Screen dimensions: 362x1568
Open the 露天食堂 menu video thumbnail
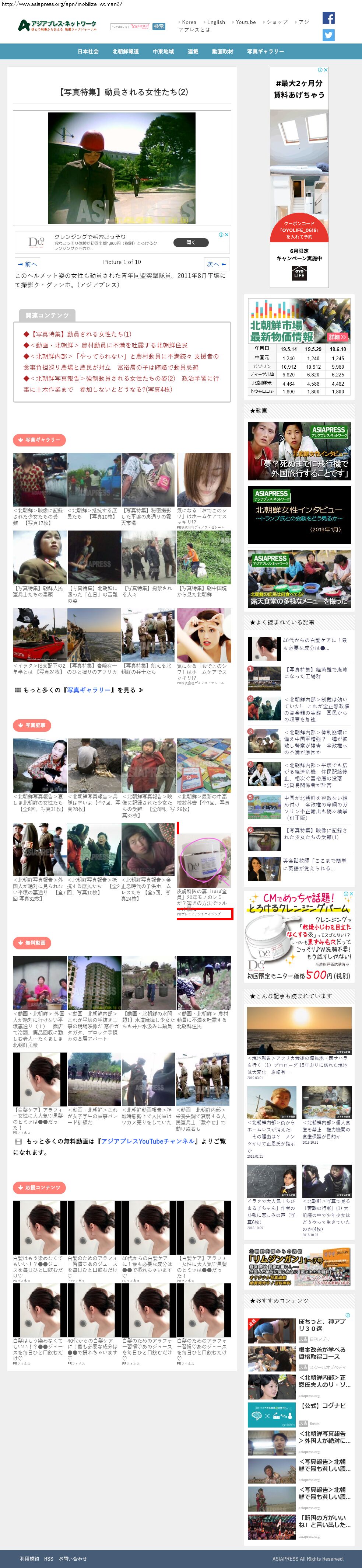coord(299,578)
